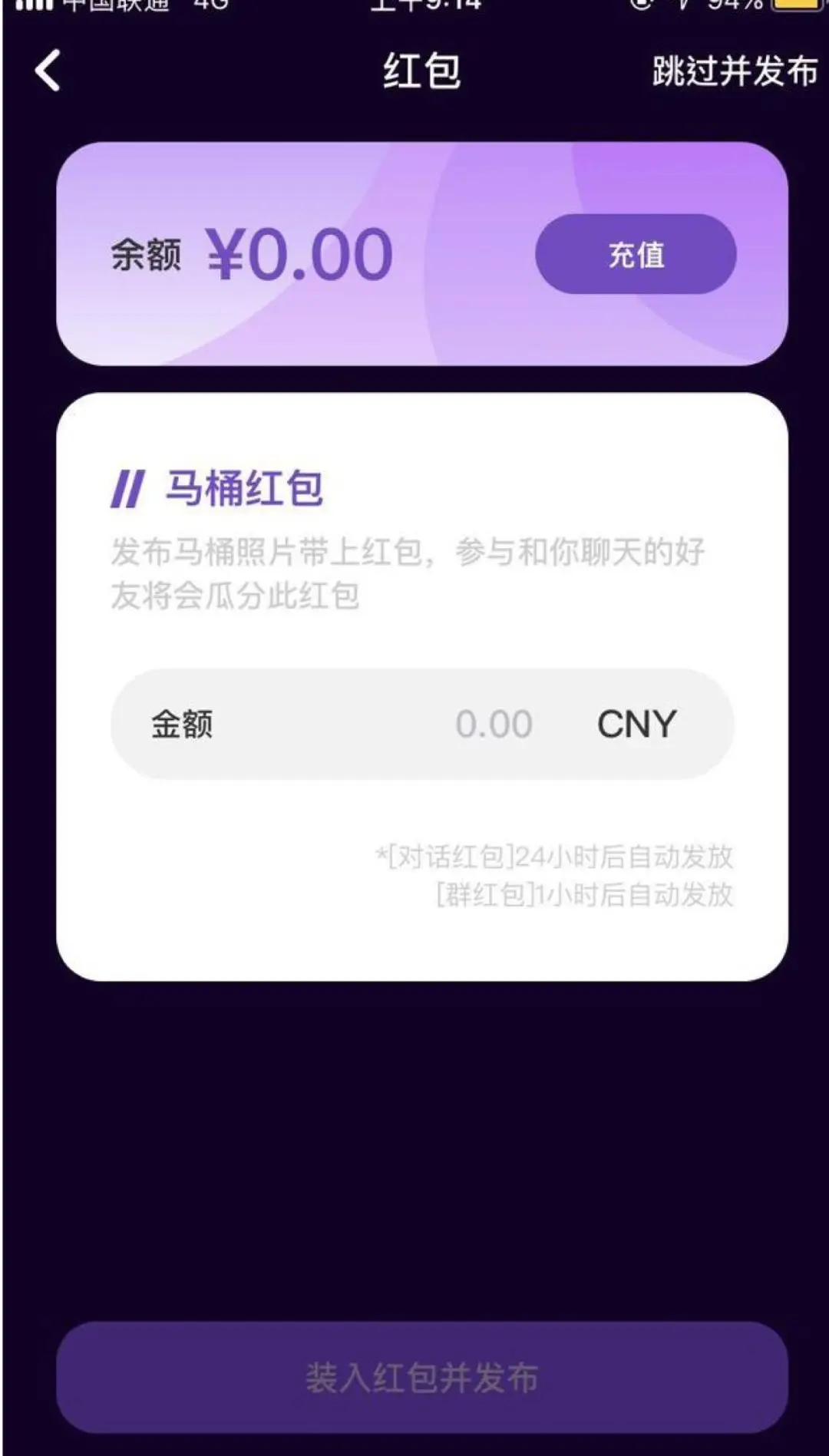
Task: Tap the 充值 recharge button
Action: pyautogui.click(x=636, y=255)
